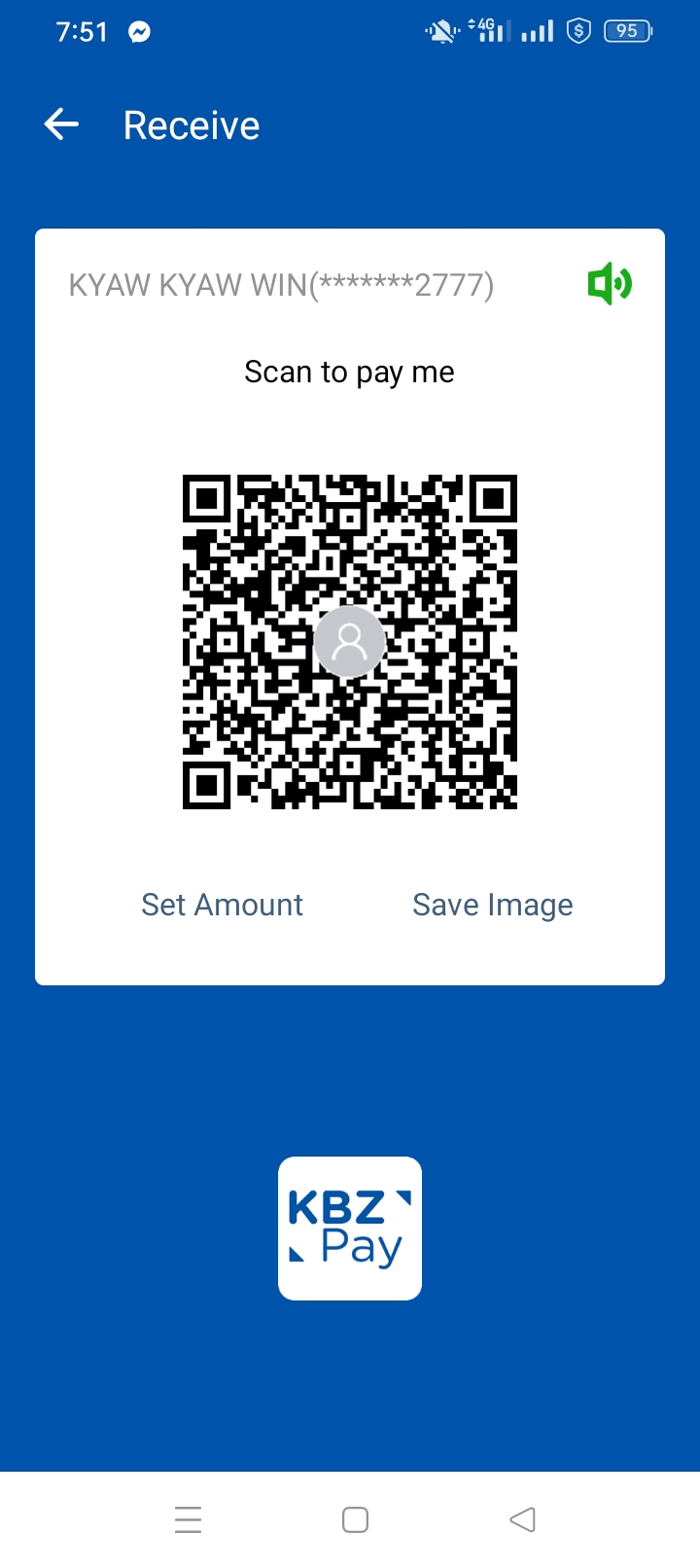Save the QR code image
This screenshot has width=700, height=1568.
click(x=492, y=905)
